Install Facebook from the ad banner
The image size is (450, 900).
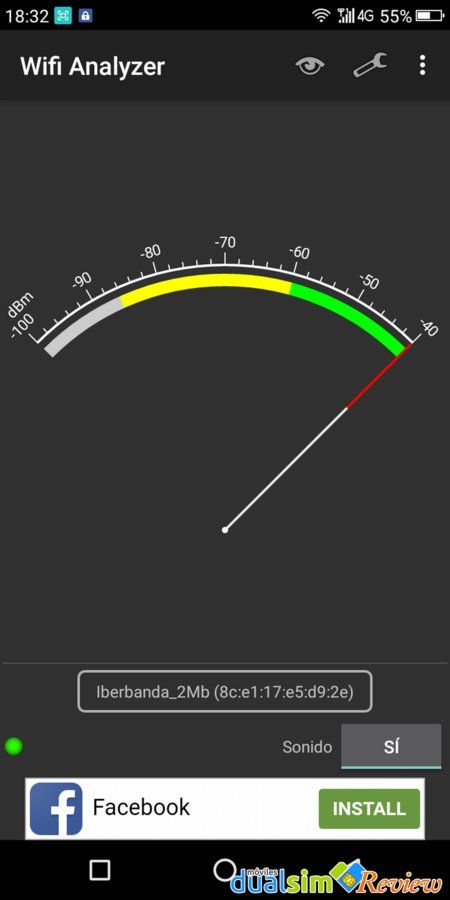[x=369, y=809]
